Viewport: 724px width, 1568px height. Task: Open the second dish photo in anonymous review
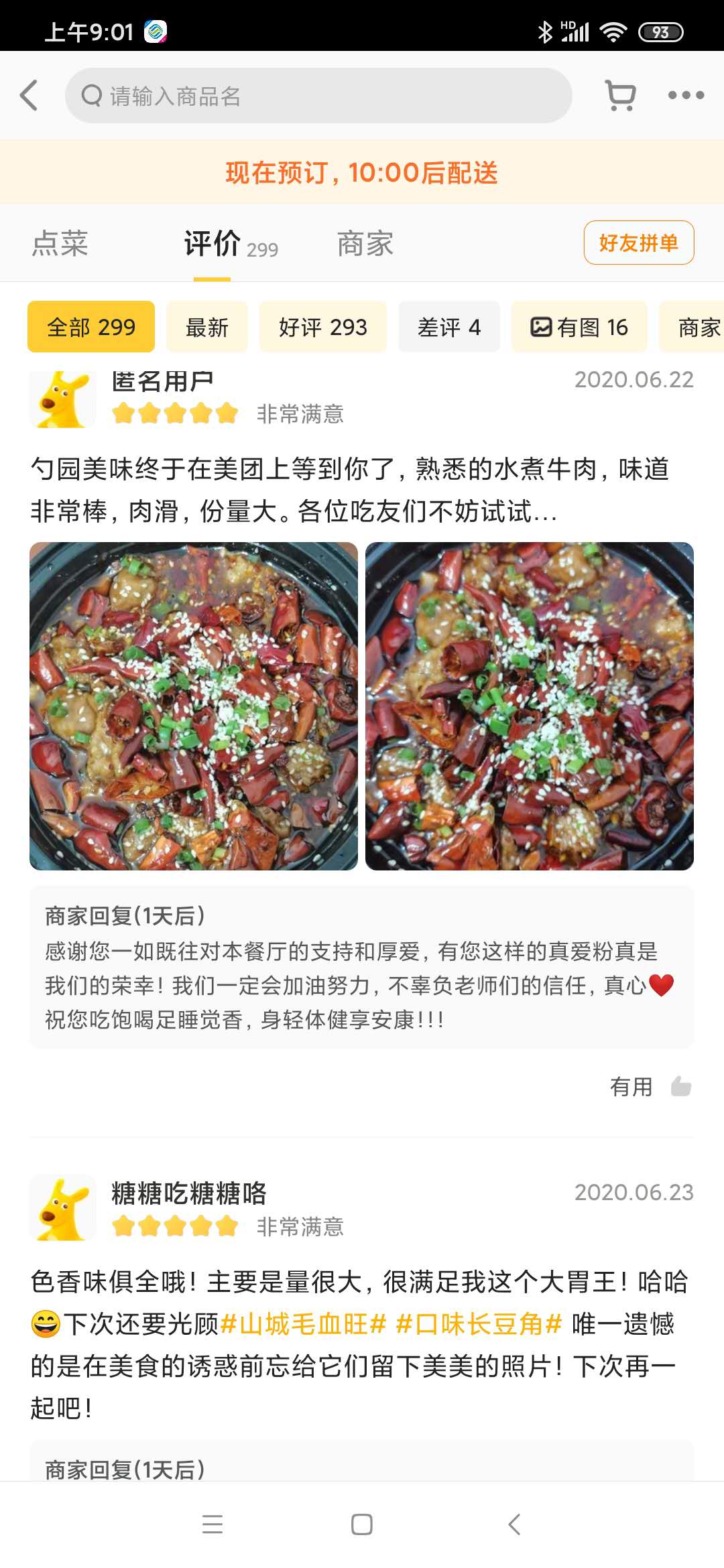[529, 706]
